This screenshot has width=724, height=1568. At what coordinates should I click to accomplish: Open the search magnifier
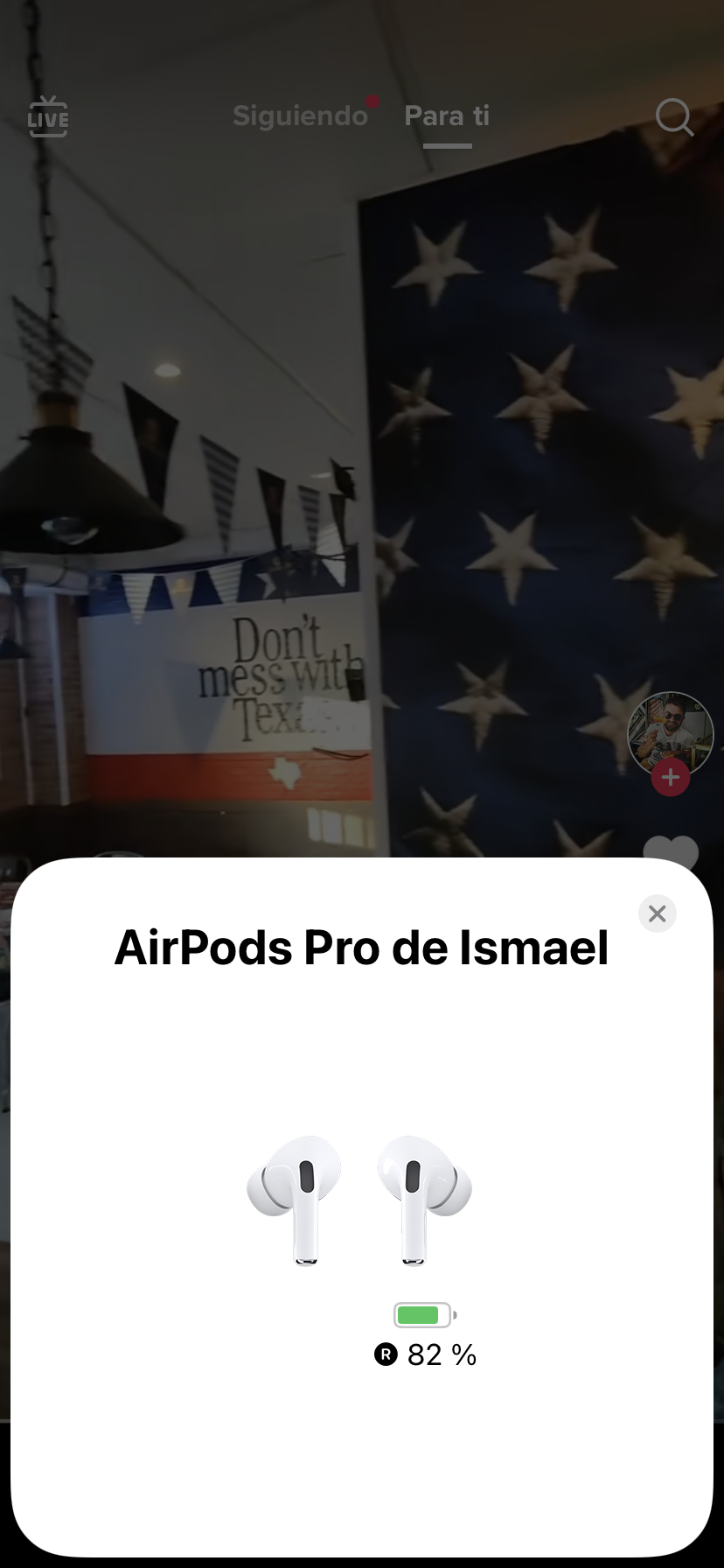point(674,117)
